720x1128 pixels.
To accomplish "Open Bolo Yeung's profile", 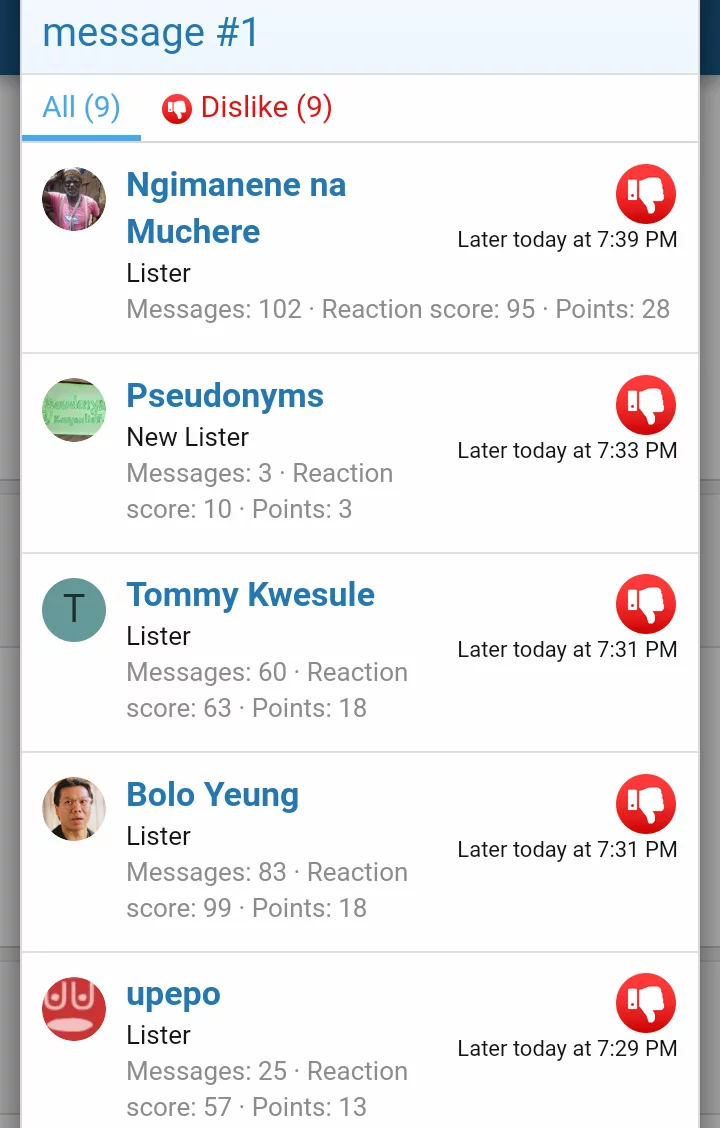I will click(x=212, y=795).
